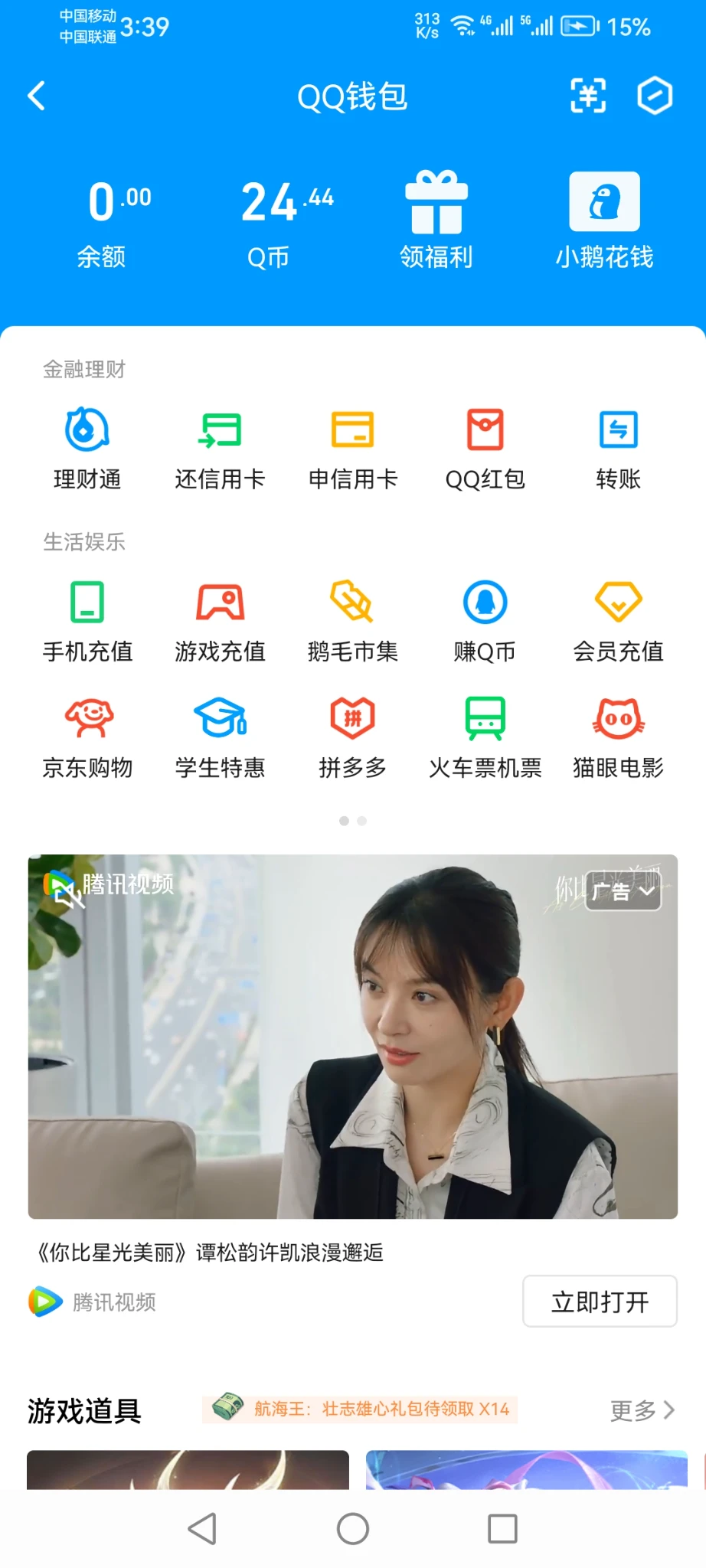The height and width of the screenshot is (1568, 706).
Task: Open the hexagon settings icon
Action: [x=655, y=96]
